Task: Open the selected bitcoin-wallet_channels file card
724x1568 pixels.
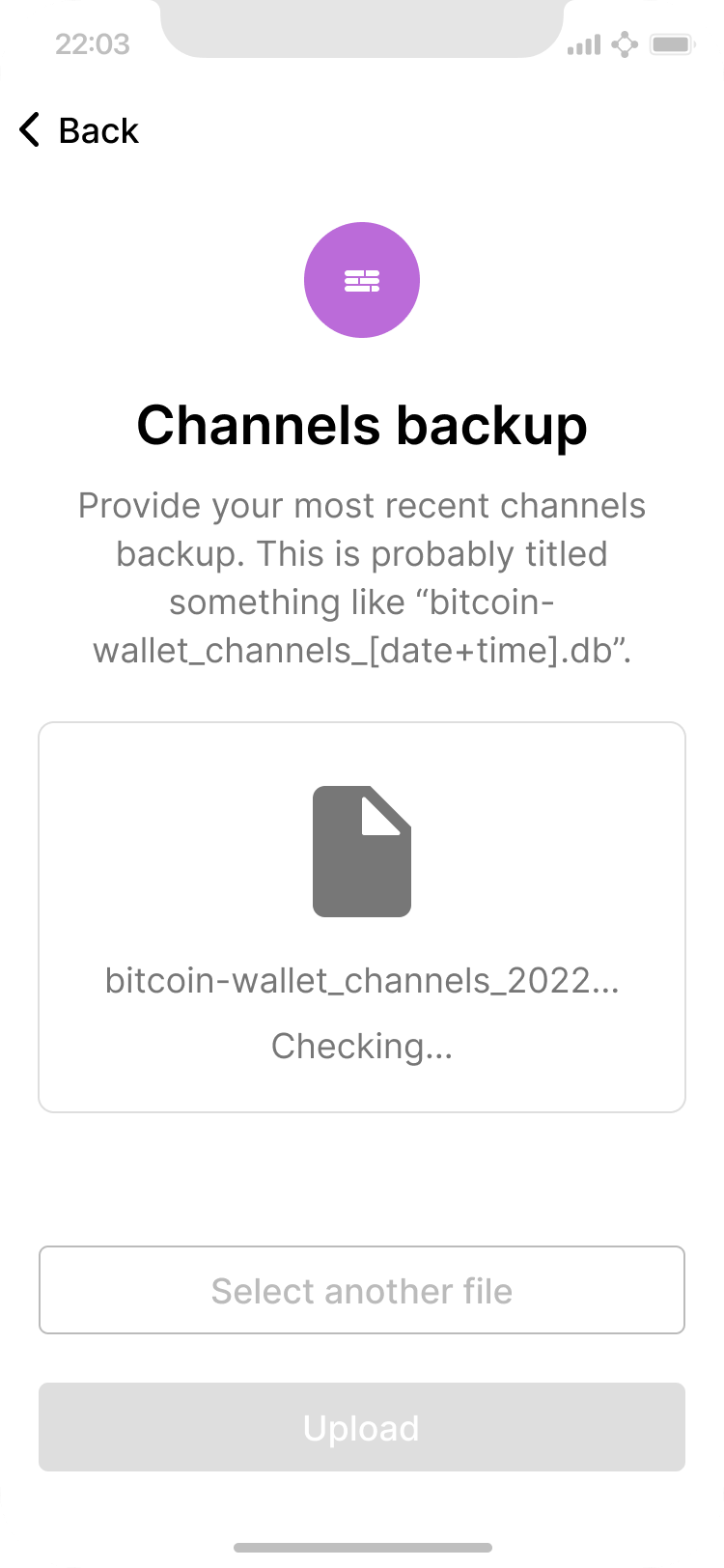Action: [x=362, y=917]
